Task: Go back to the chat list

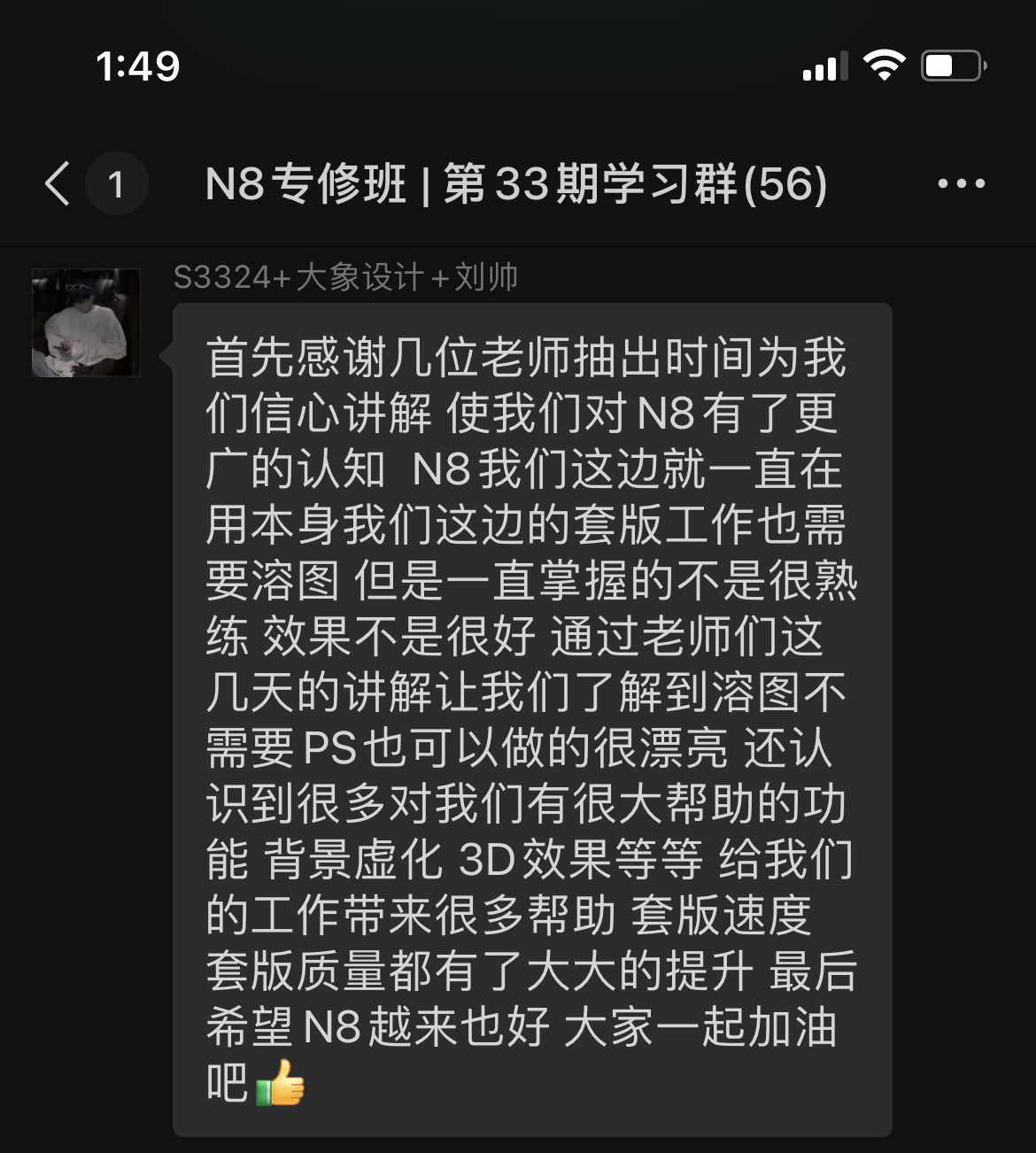Action: tap(58, 184)
